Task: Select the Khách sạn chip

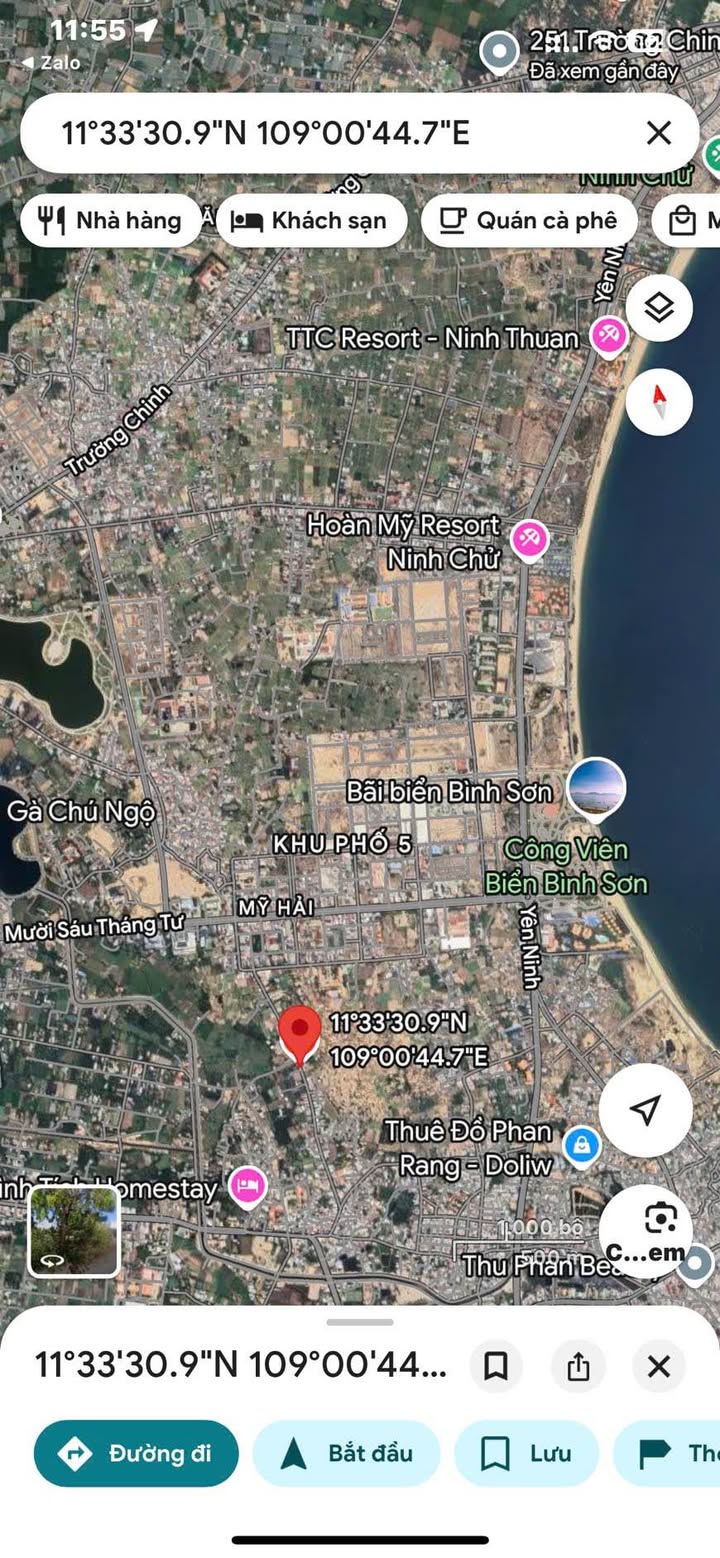Action: 312,221
